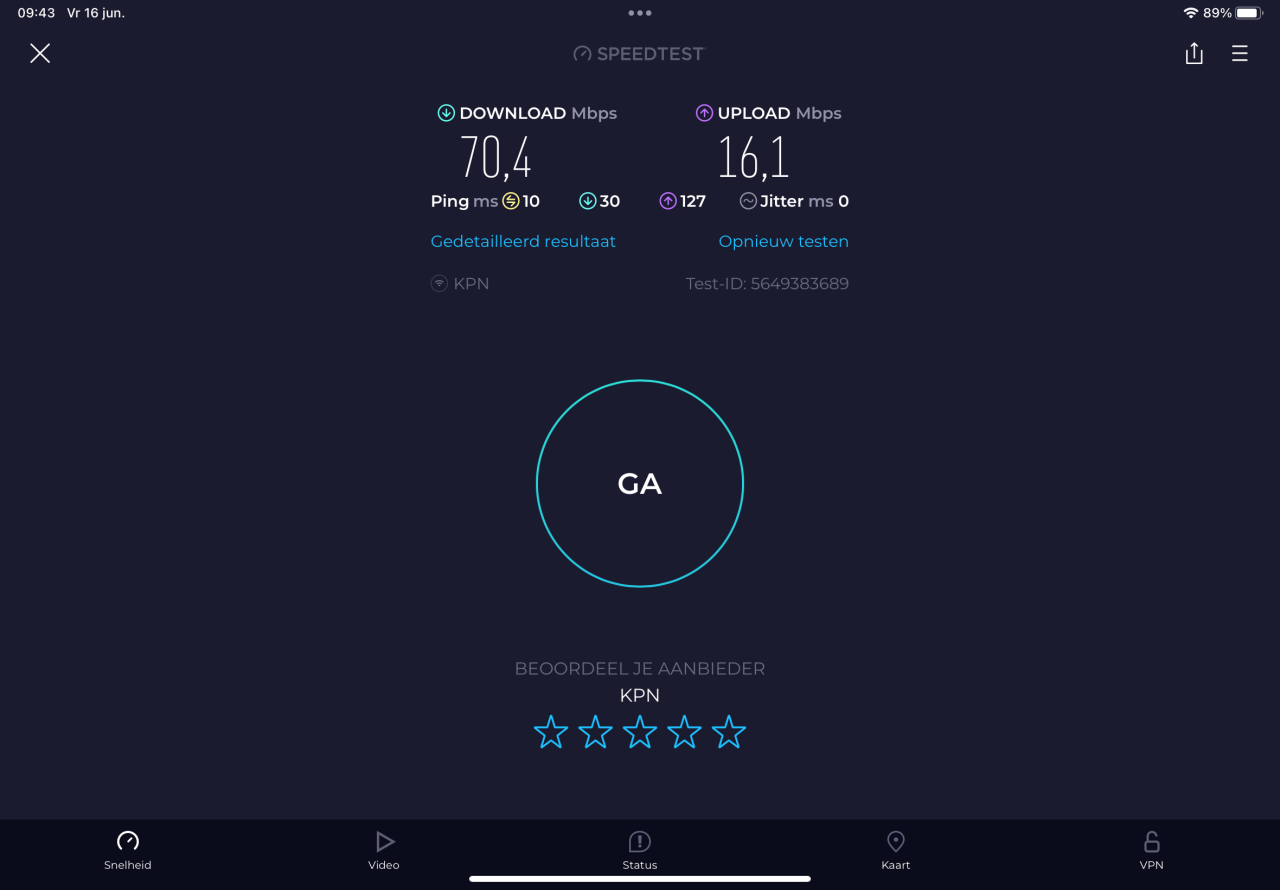
Task: Rate KPN with five stars
Action: [729, 732]
